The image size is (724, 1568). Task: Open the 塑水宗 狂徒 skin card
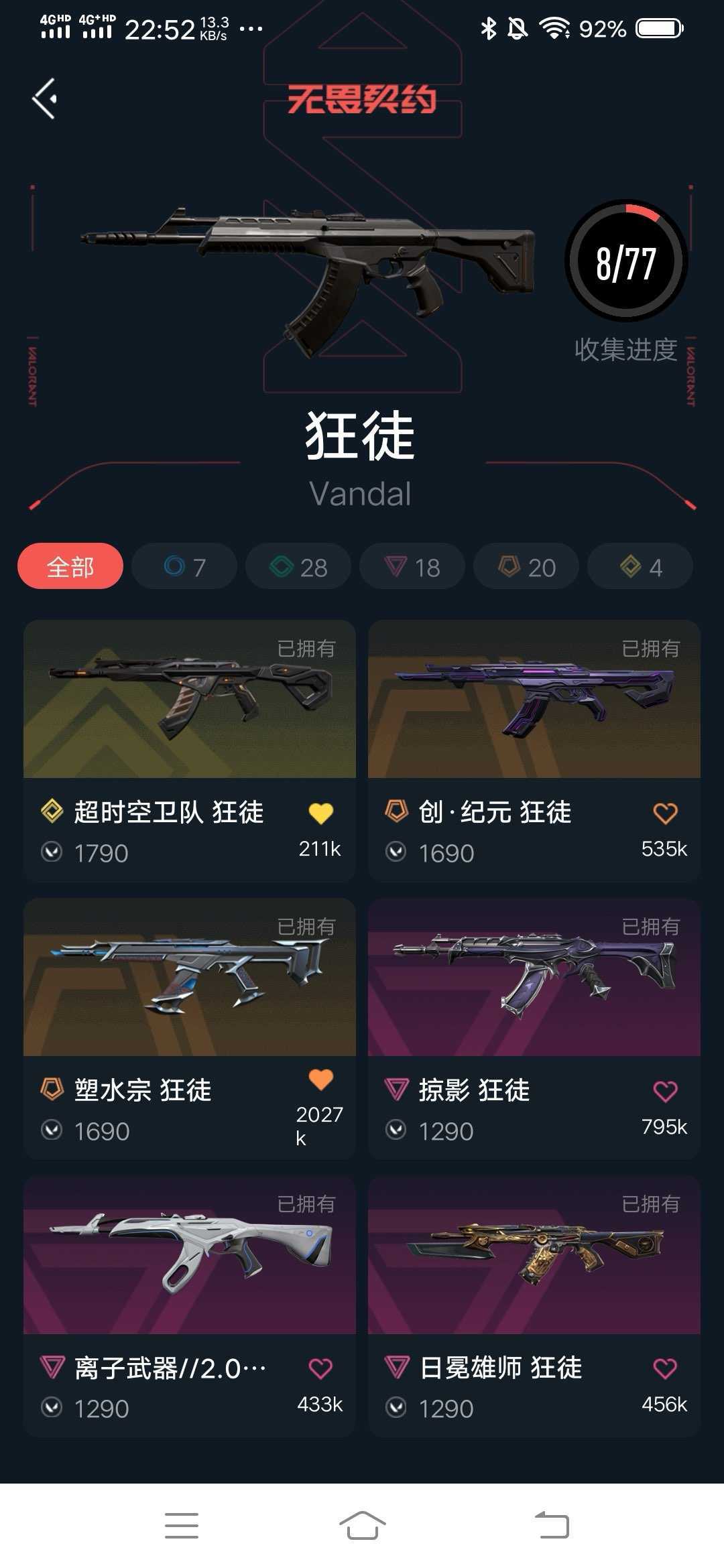point(190,978)
